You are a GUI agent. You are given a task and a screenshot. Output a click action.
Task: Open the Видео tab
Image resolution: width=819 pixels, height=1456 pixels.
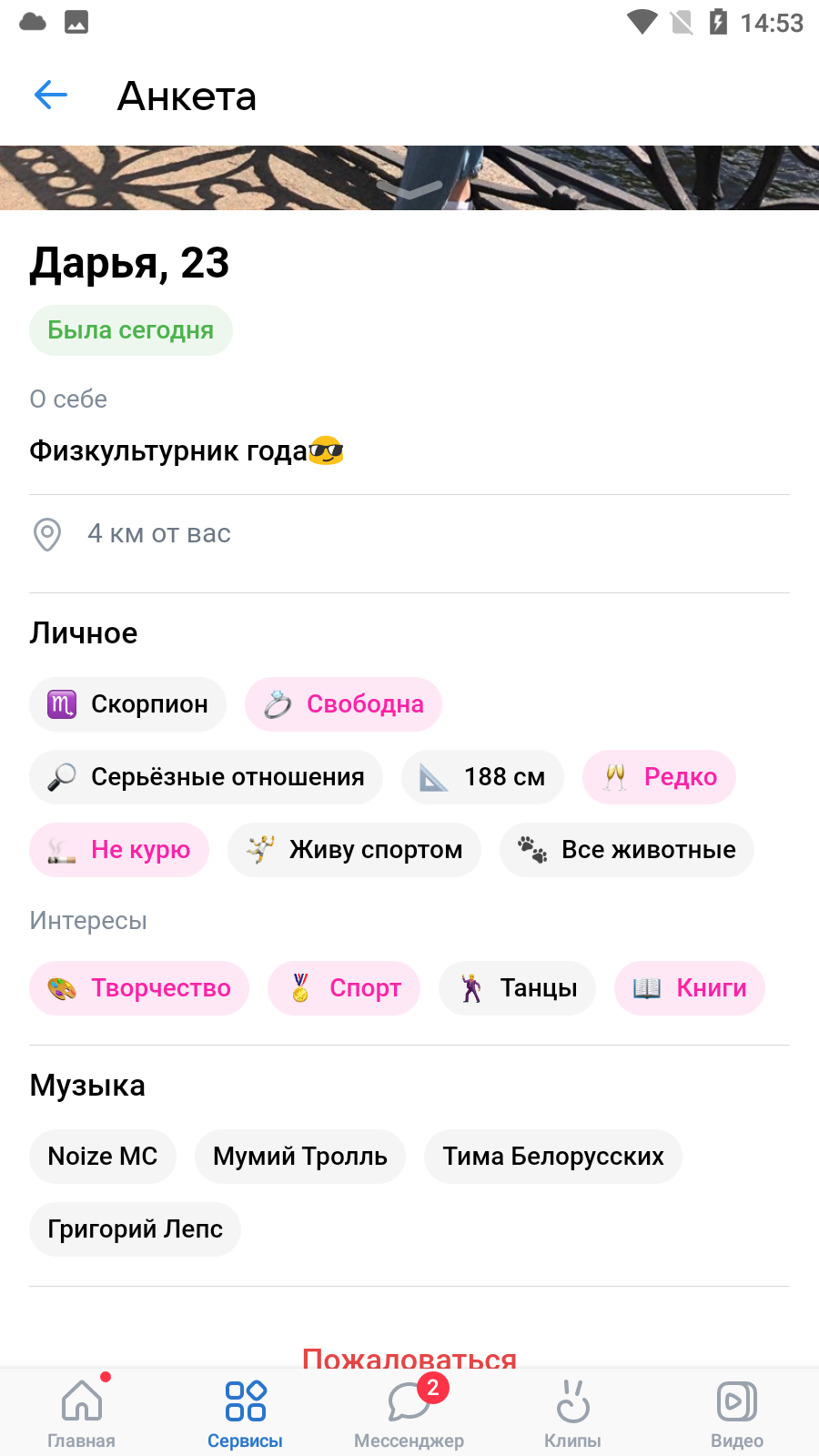point(736,1411)
